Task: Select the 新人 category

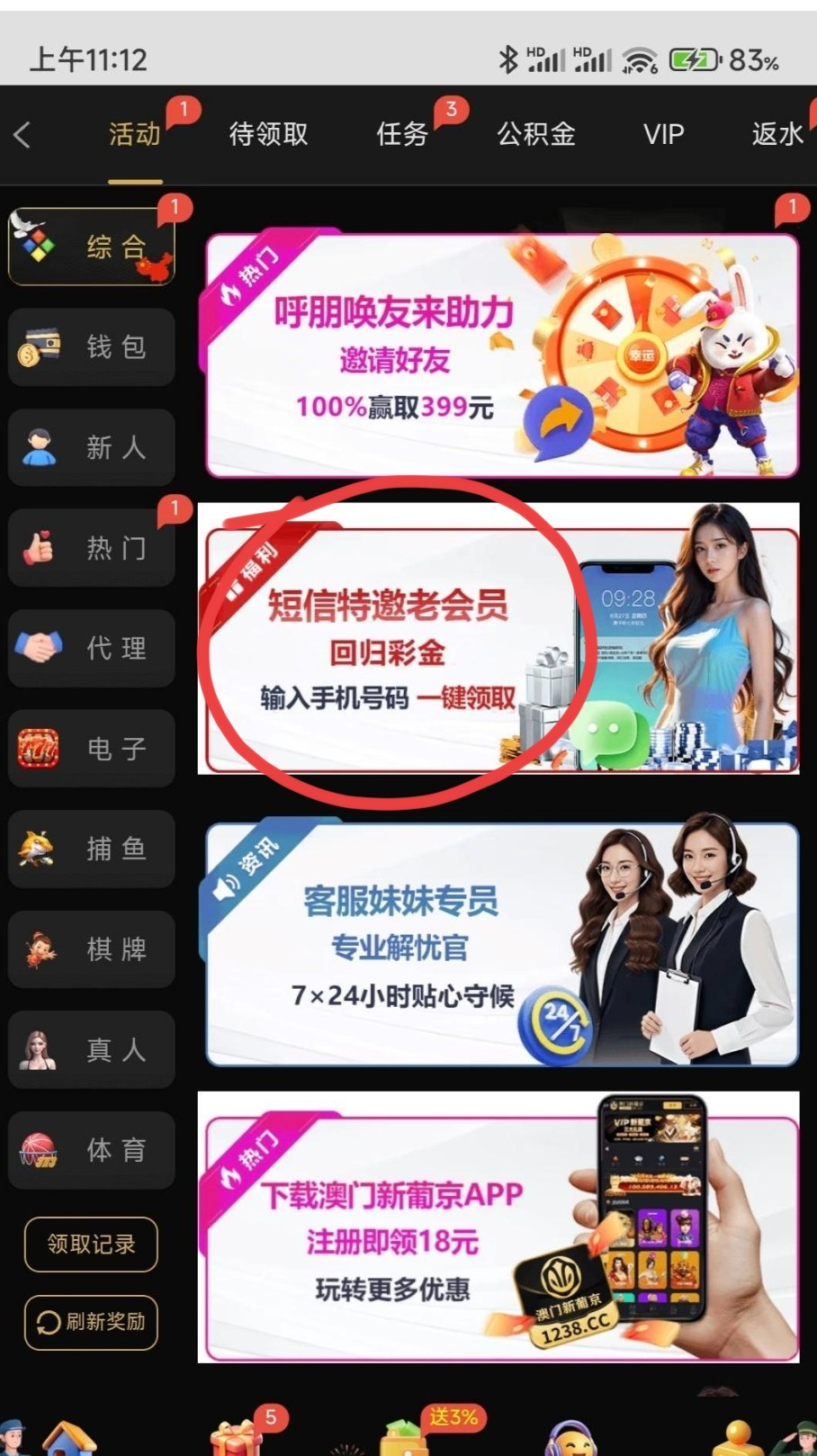Action: click(x=91, y=447)
